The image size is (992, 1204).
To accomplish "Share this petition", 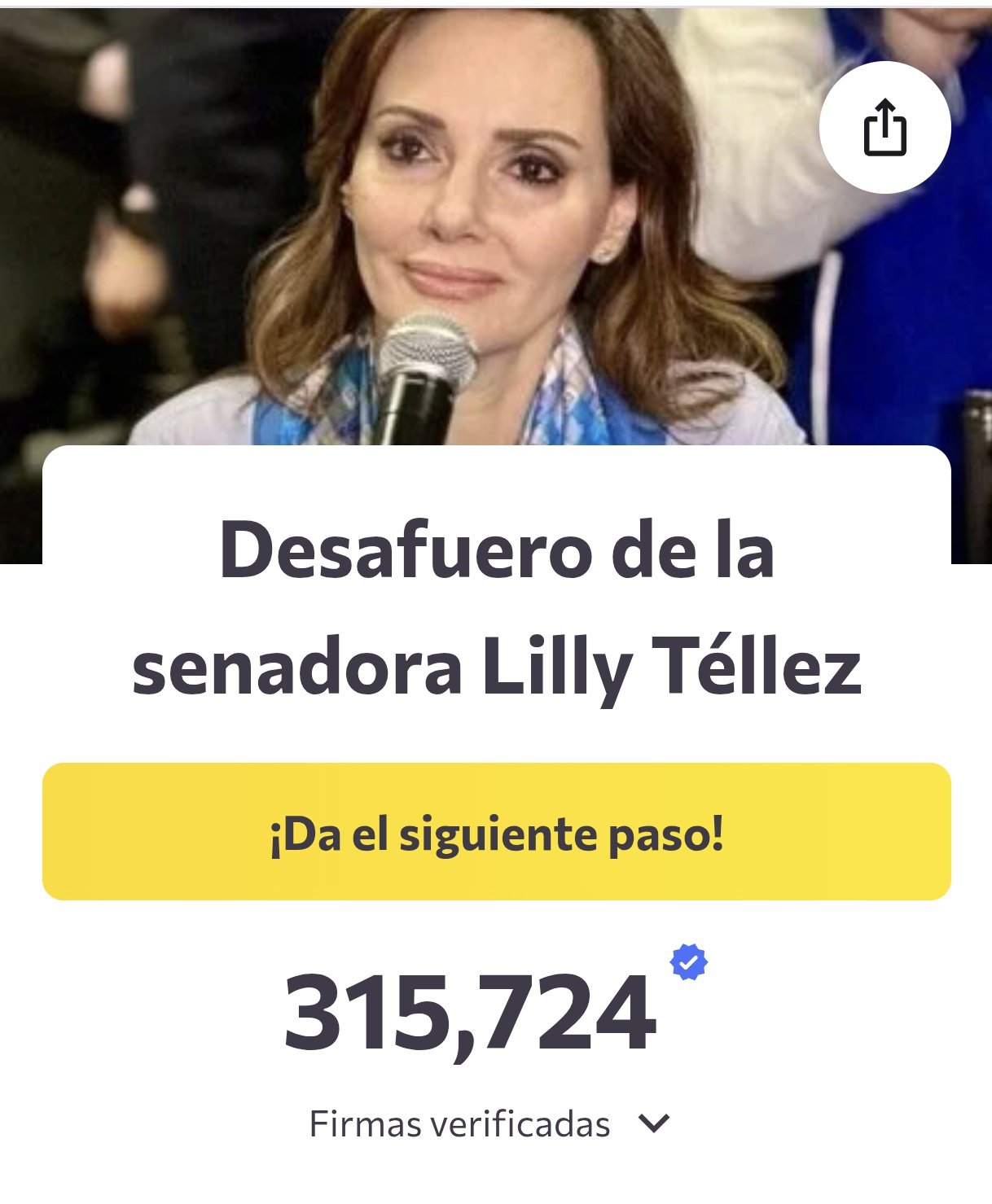I will 884,127.
